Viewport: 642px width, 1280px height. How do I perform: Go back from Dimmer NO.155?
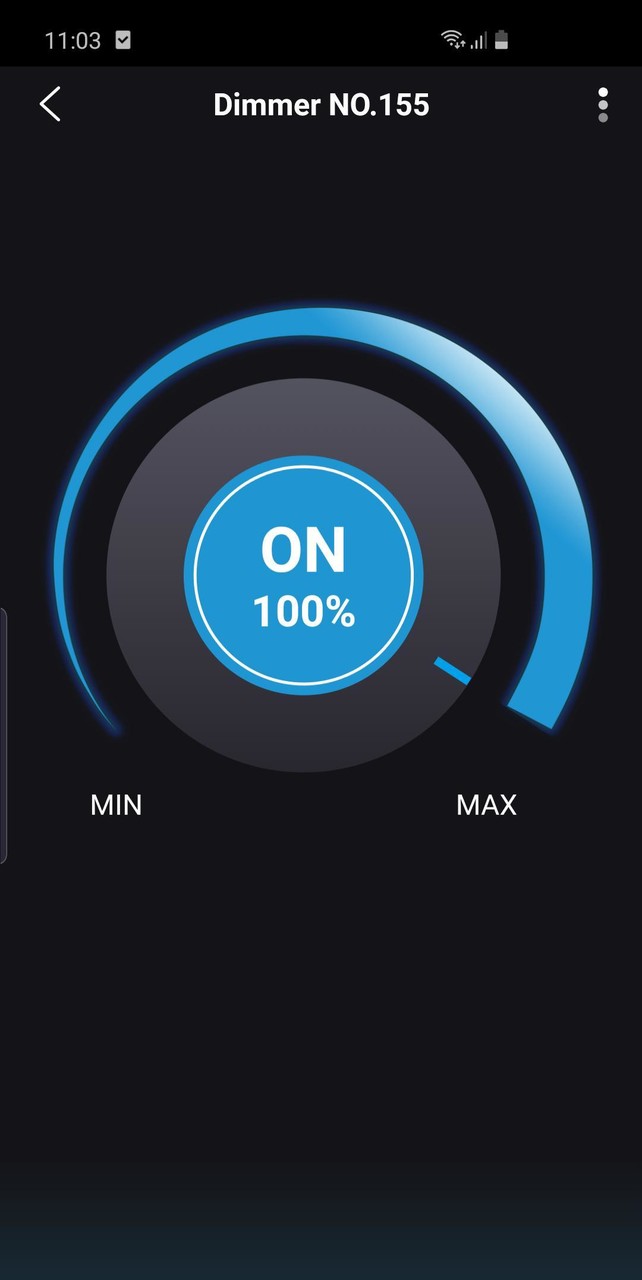pyautogui.click(x=50, y=104)
